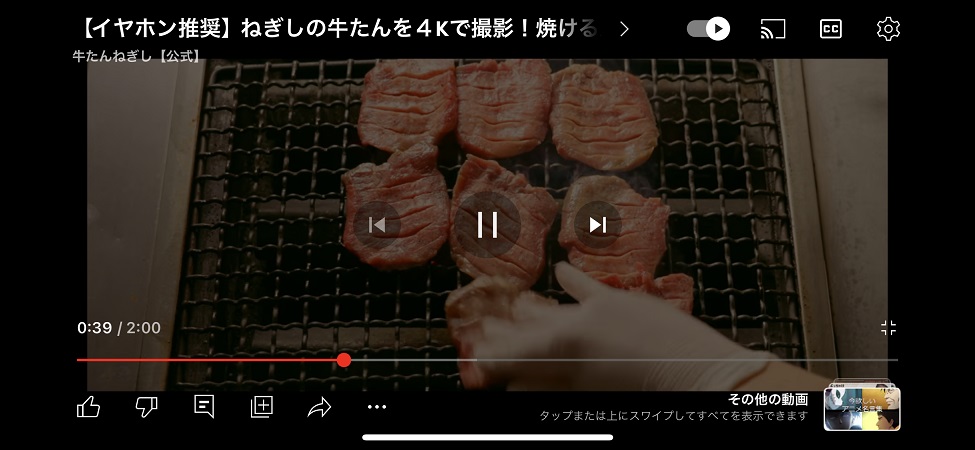Screen dimensions: 975x450
Task: Toggle the autoplay switch
Action: [x=708, y=29]
